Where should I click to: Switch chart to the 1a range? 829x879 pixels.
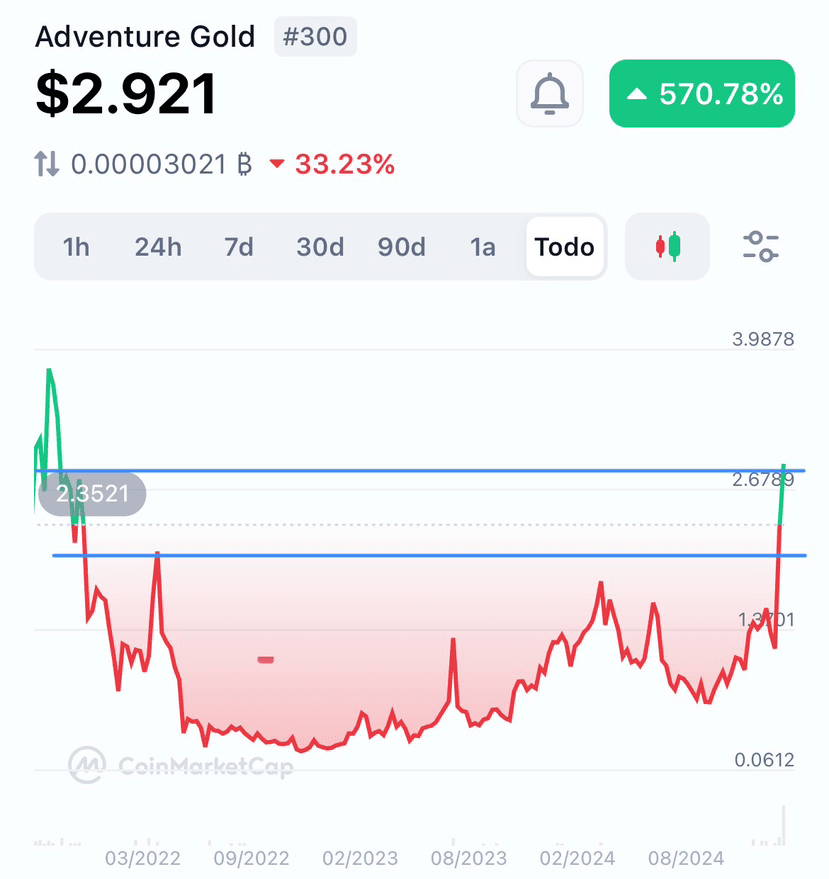coord(483,246)
